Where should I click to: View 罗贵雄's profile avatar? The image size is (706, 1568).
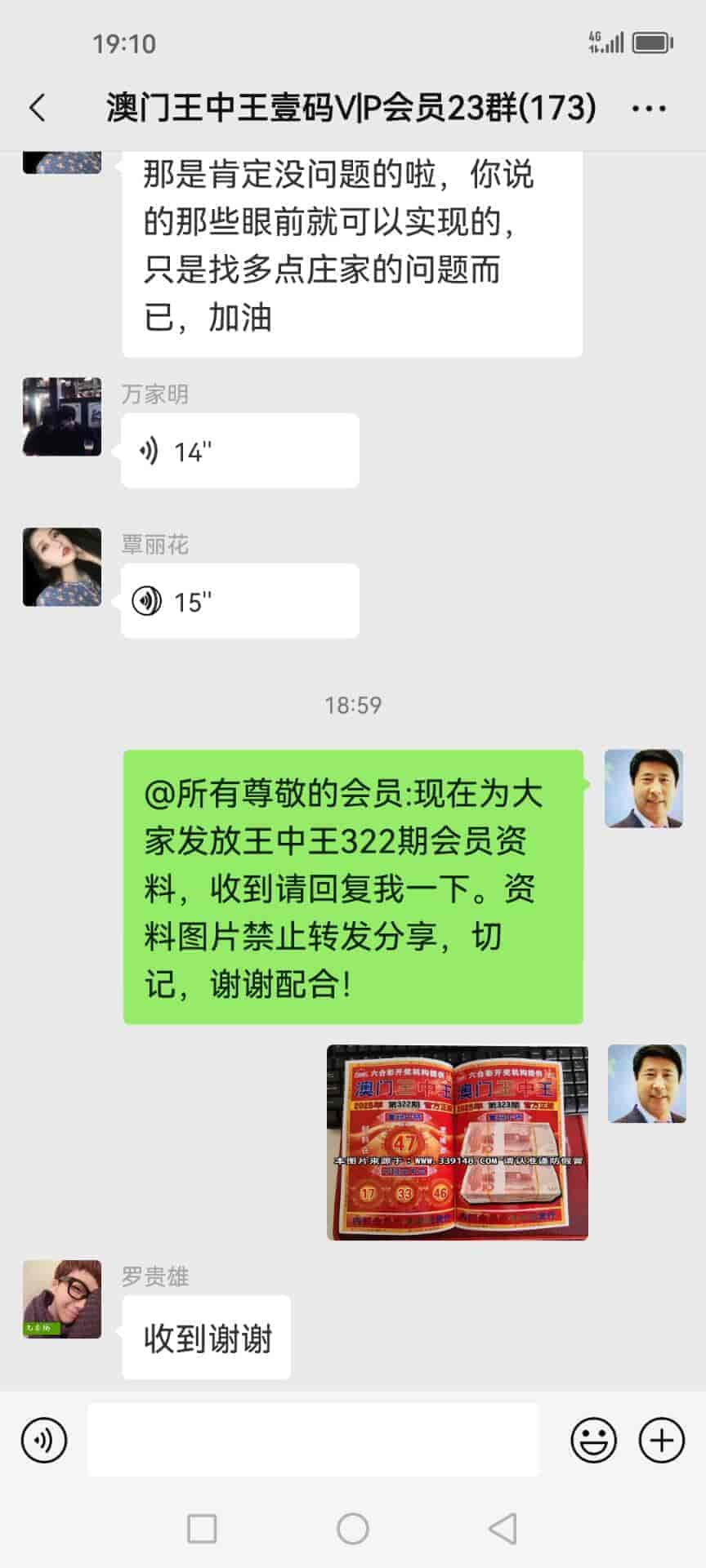pos(62,1298)
